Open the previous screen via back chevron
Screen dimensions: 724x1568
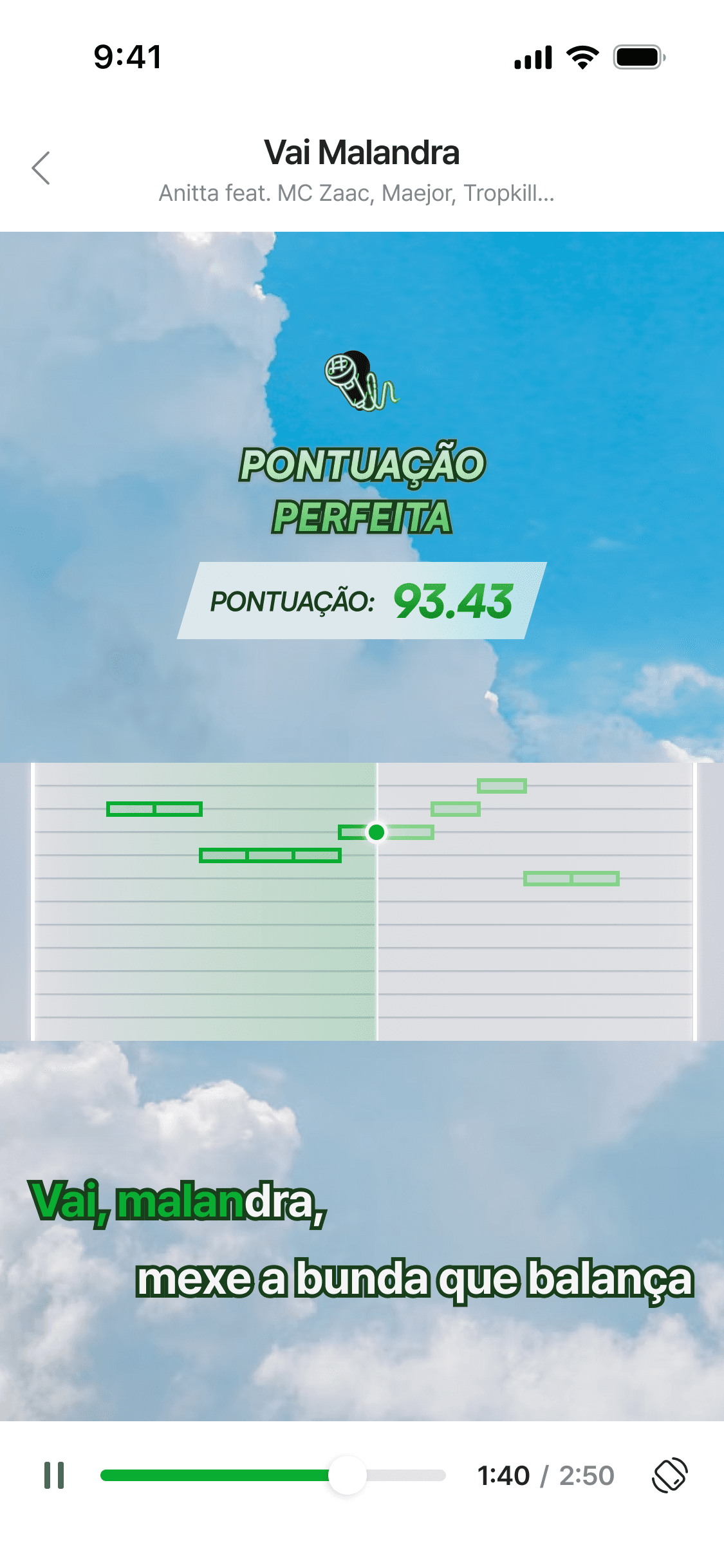pyautogui.click(x=41, y=168)
